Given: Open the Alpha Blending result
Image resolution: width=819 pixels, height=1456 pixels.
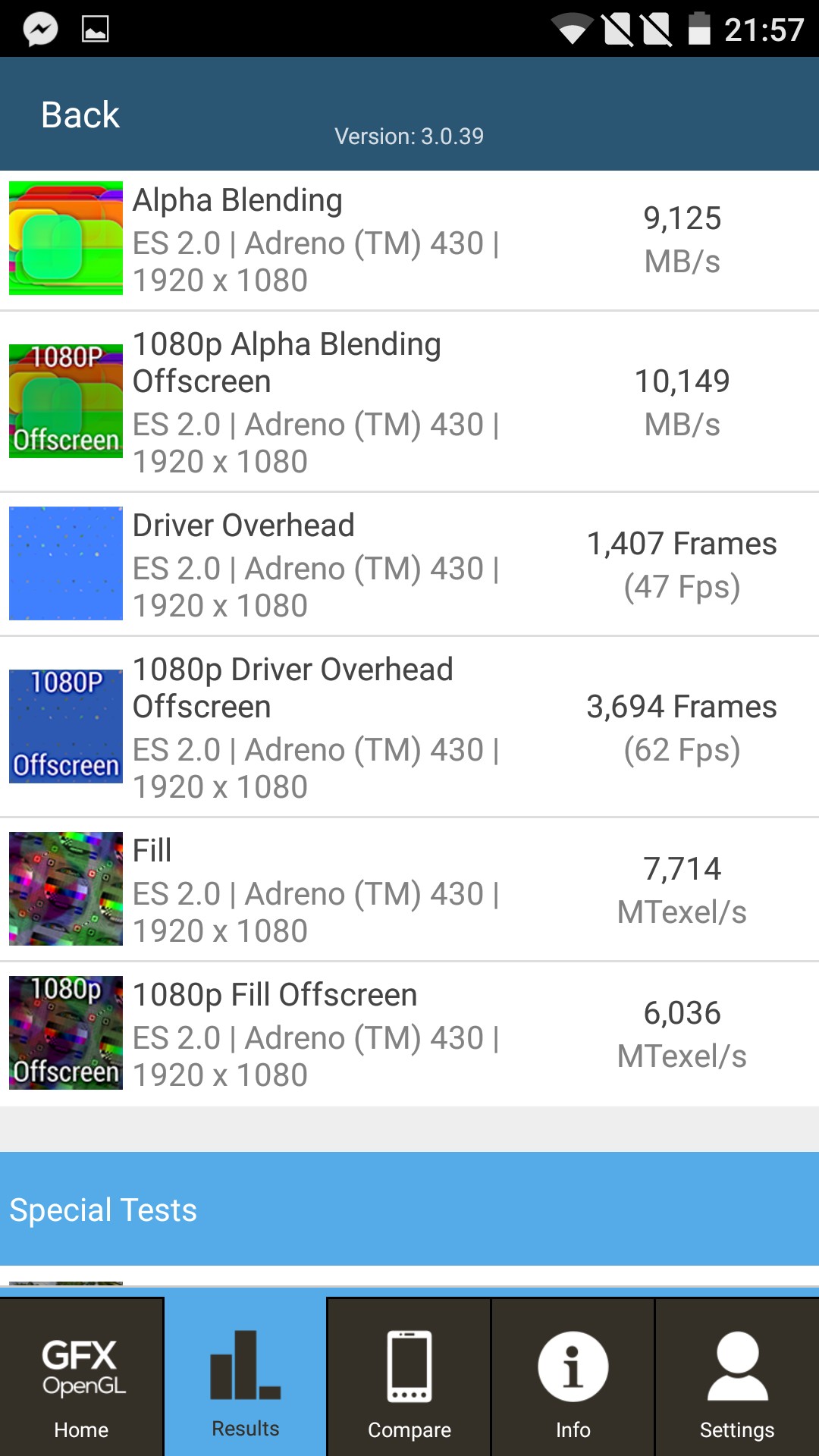Looking at the screenshot, I should pos(409,240).
